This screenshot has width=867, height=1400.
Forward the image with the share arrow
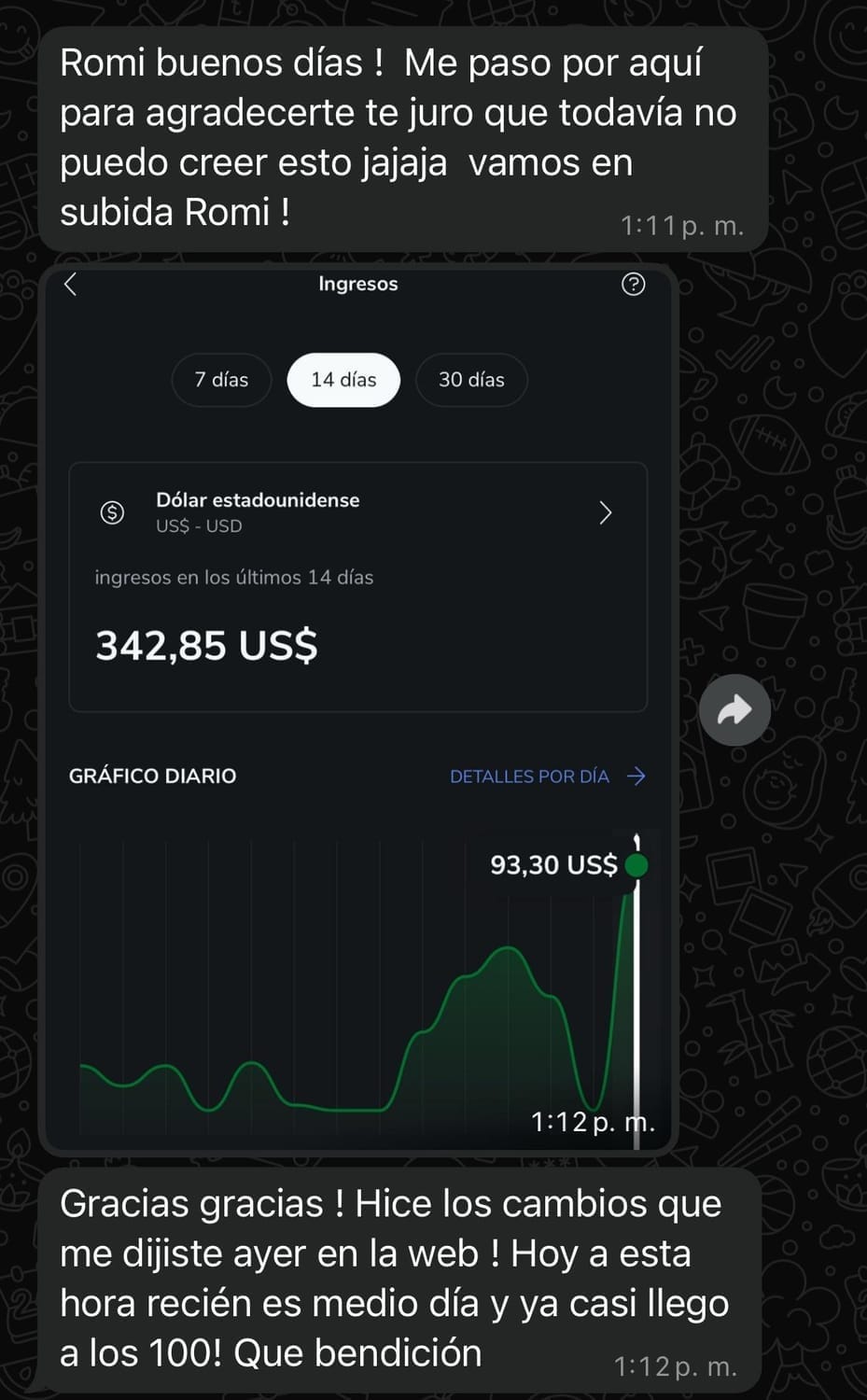tap(734, 710)
